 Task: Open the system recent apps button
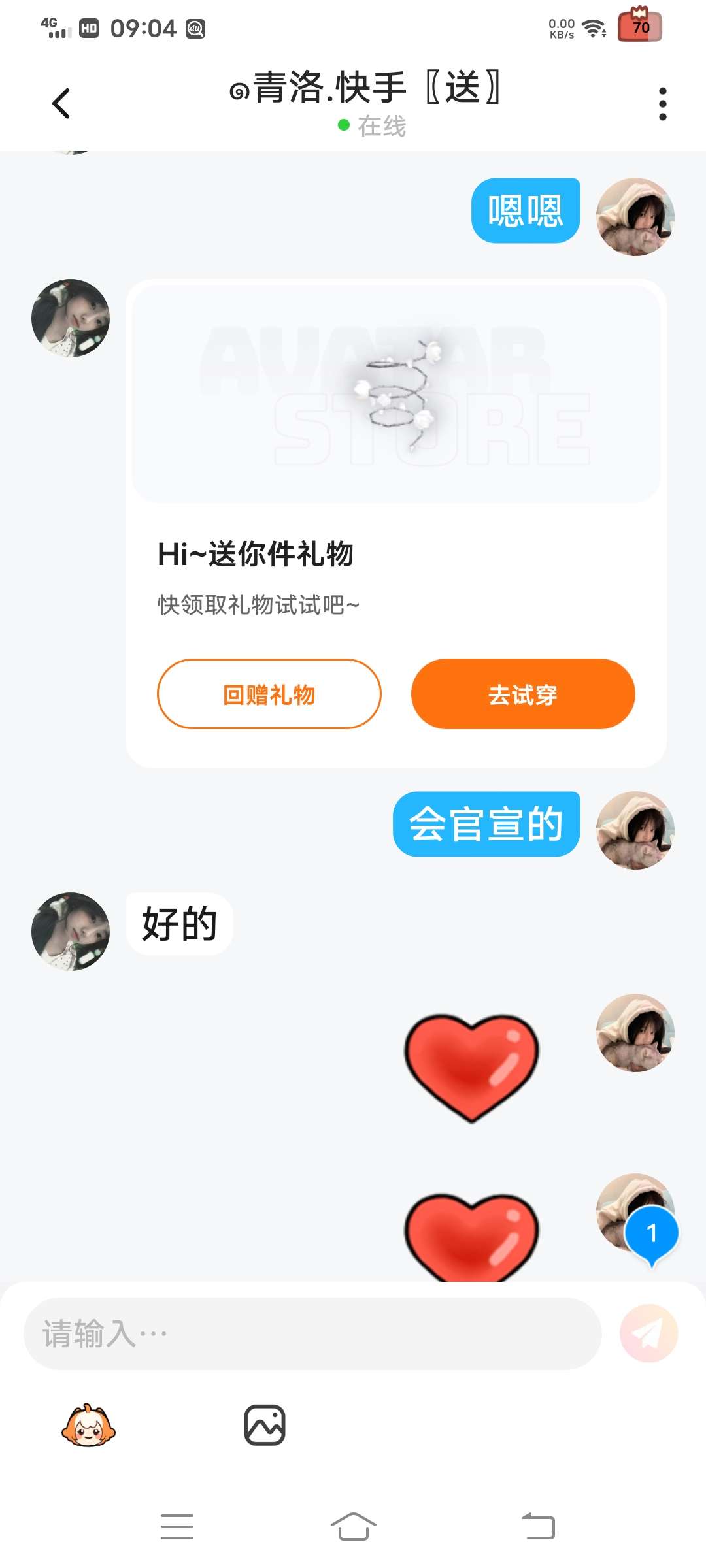(x=177, y=1527)
